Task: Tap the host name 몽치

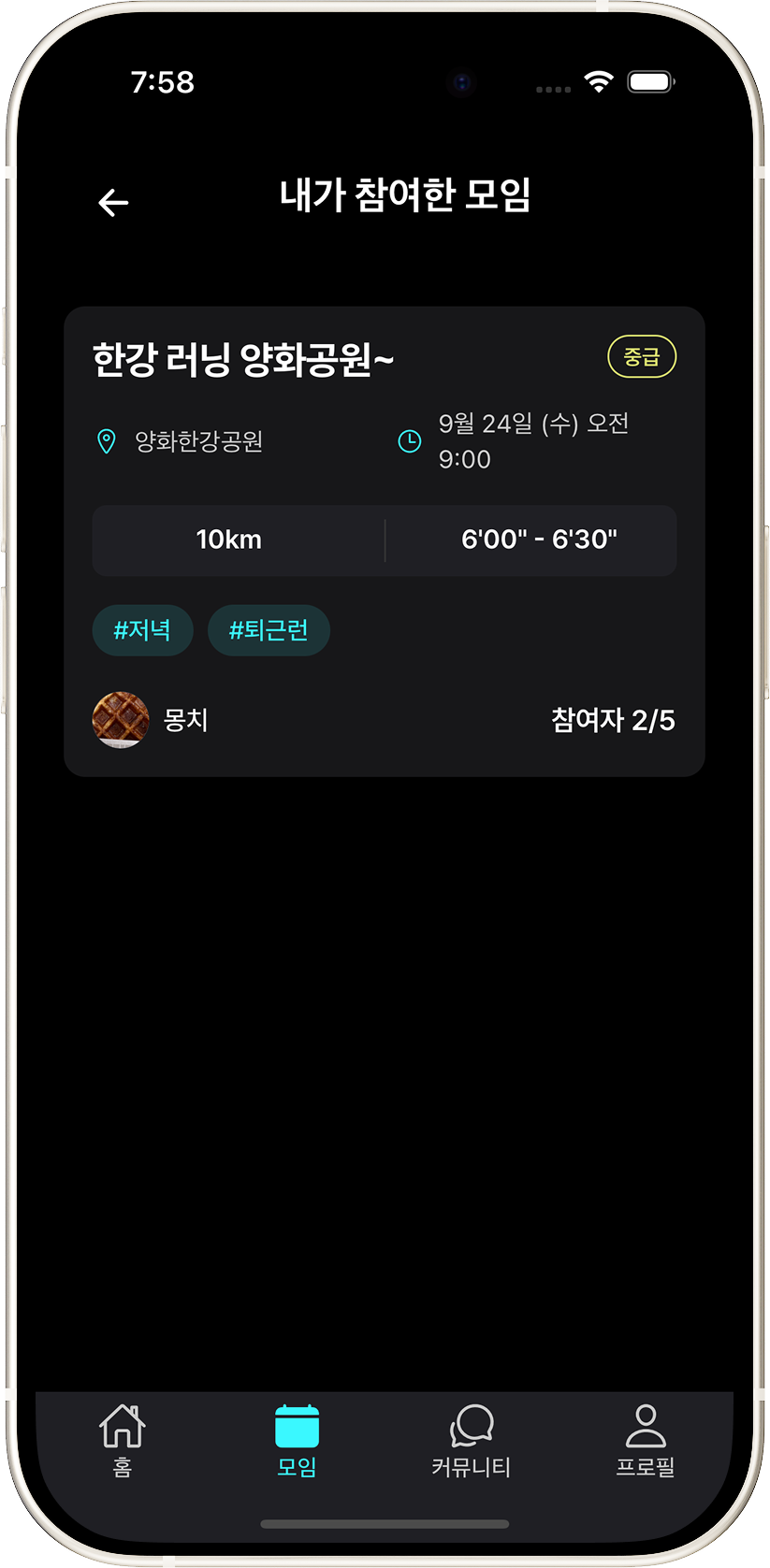Action: click(186, 720)
